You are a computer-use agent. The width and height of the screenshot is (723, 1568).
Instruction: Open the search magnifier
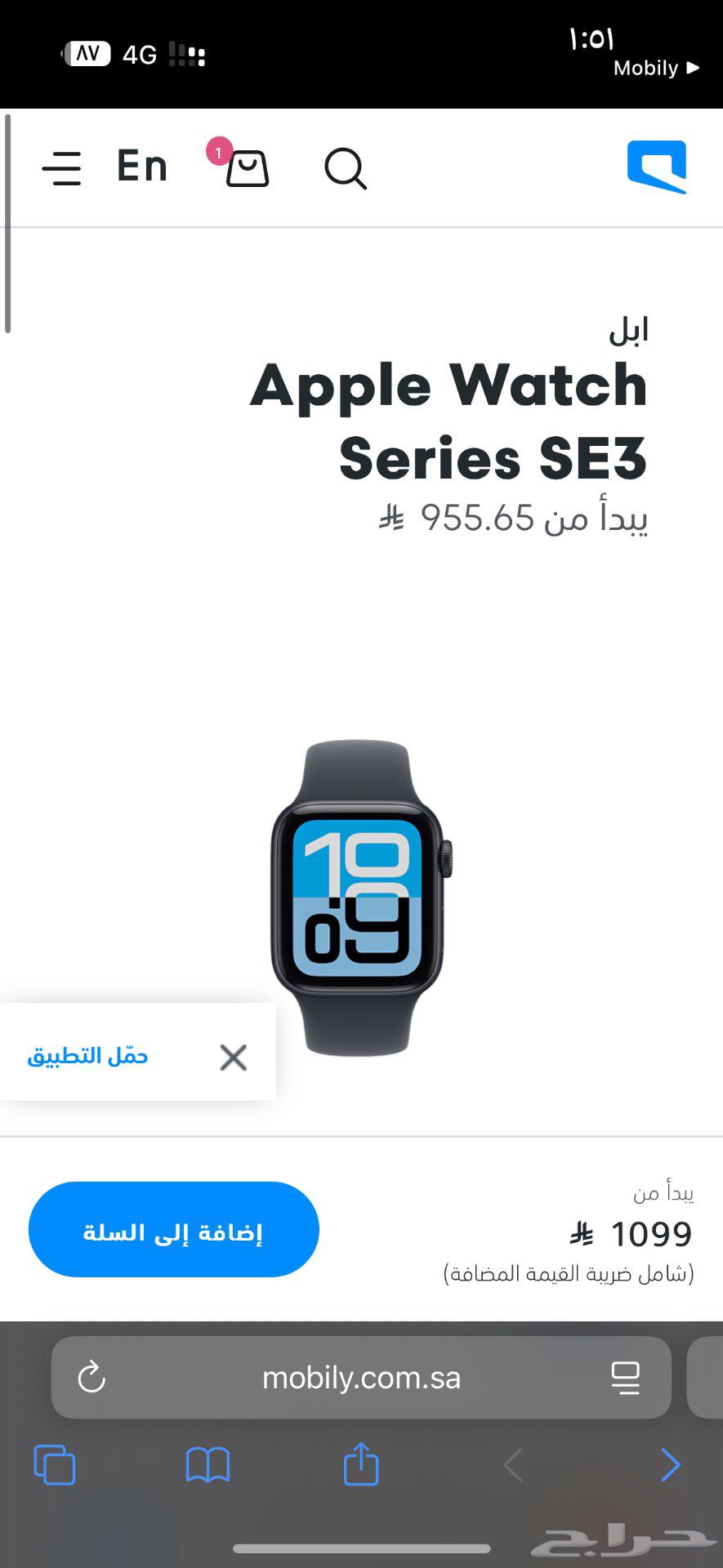pos(344,169)
